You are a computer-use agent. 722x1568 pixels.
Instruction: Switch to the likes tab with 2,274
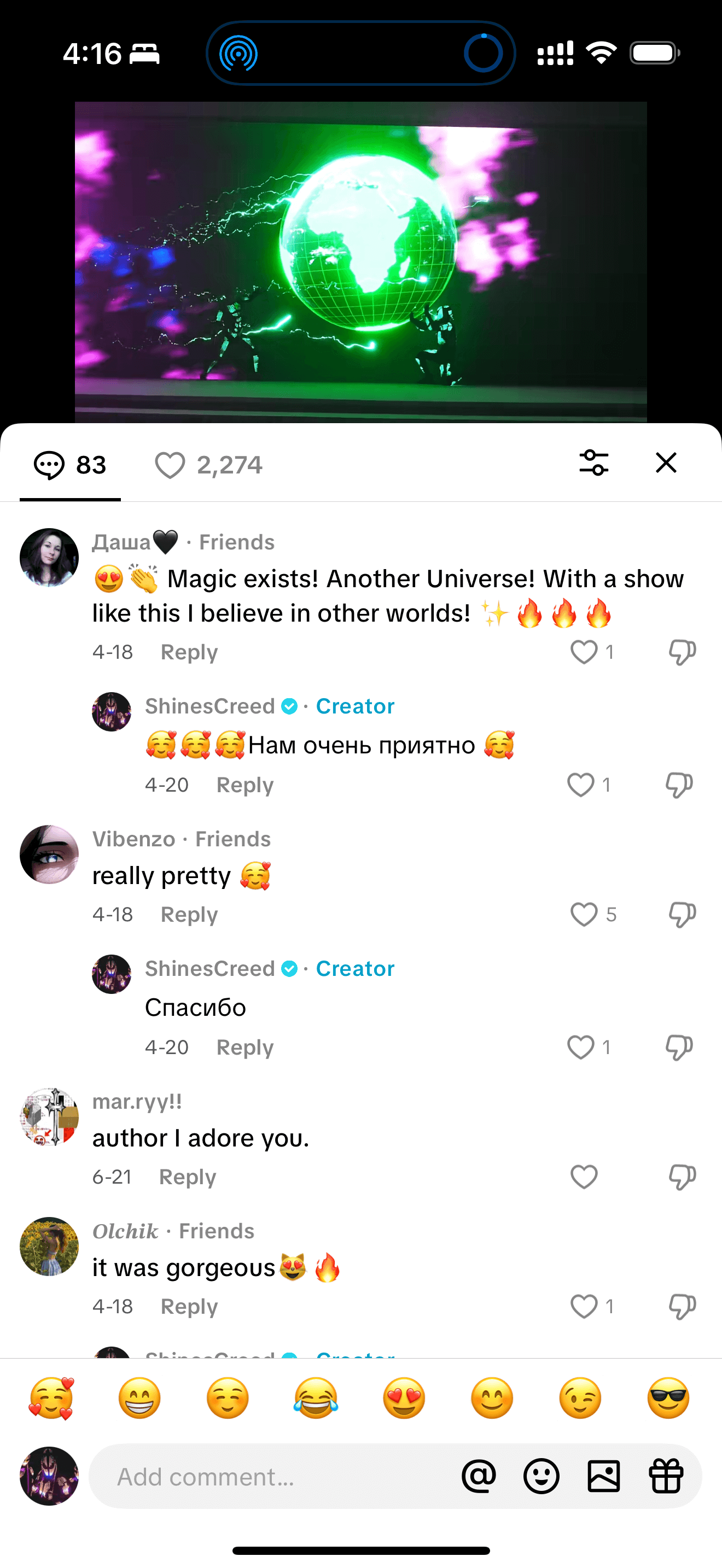tap(208, 465)
